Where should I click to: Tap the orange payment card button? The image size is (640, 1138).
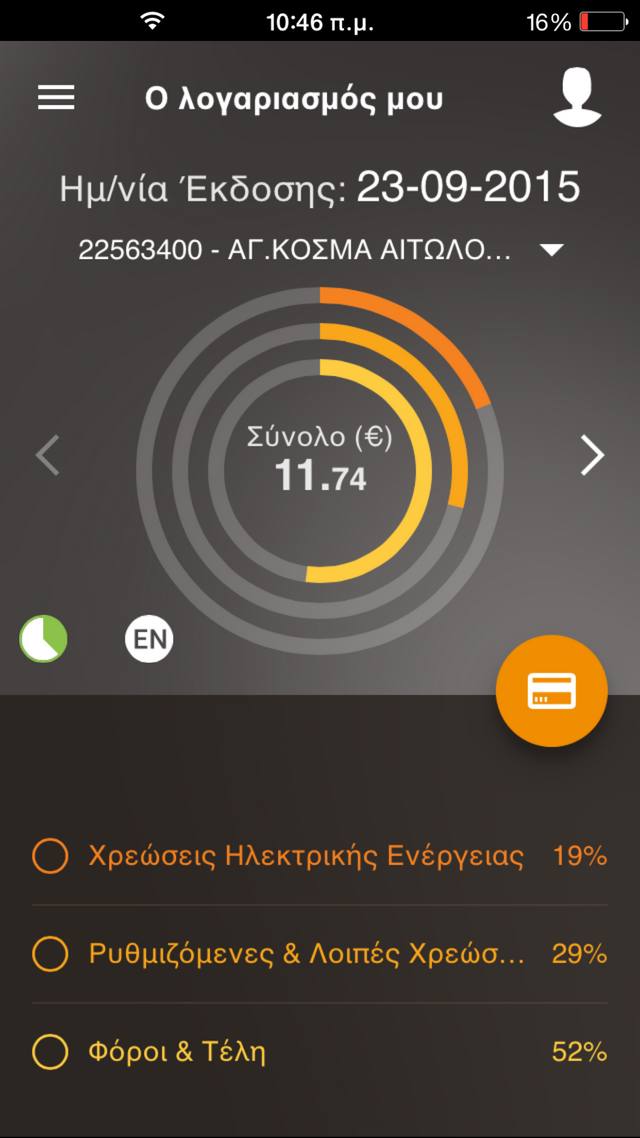pyautogui.click(x=551, y=691)
